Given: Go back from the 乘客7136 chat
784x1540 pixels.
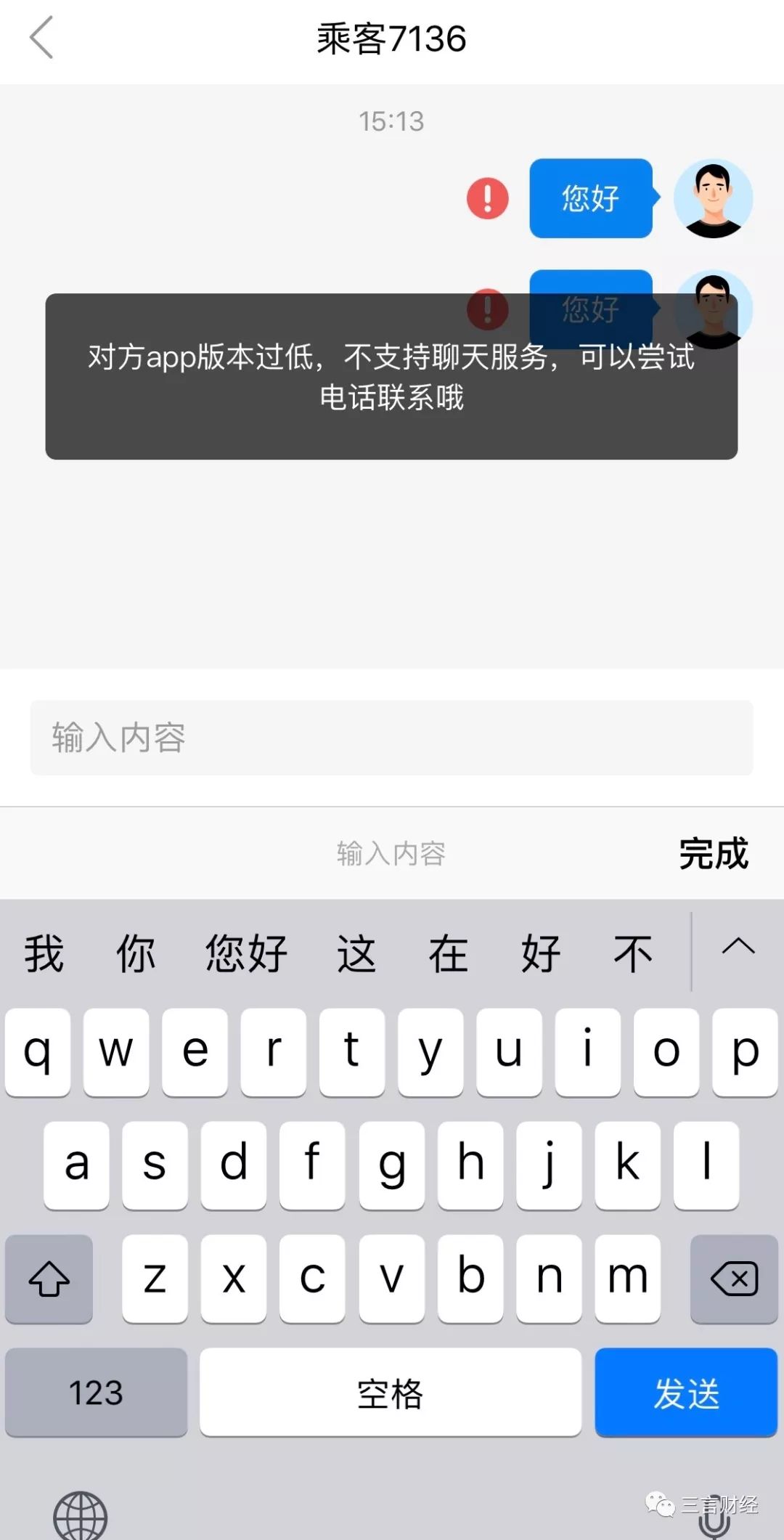Looking at the screenshot, I should [x=41, y=38].
